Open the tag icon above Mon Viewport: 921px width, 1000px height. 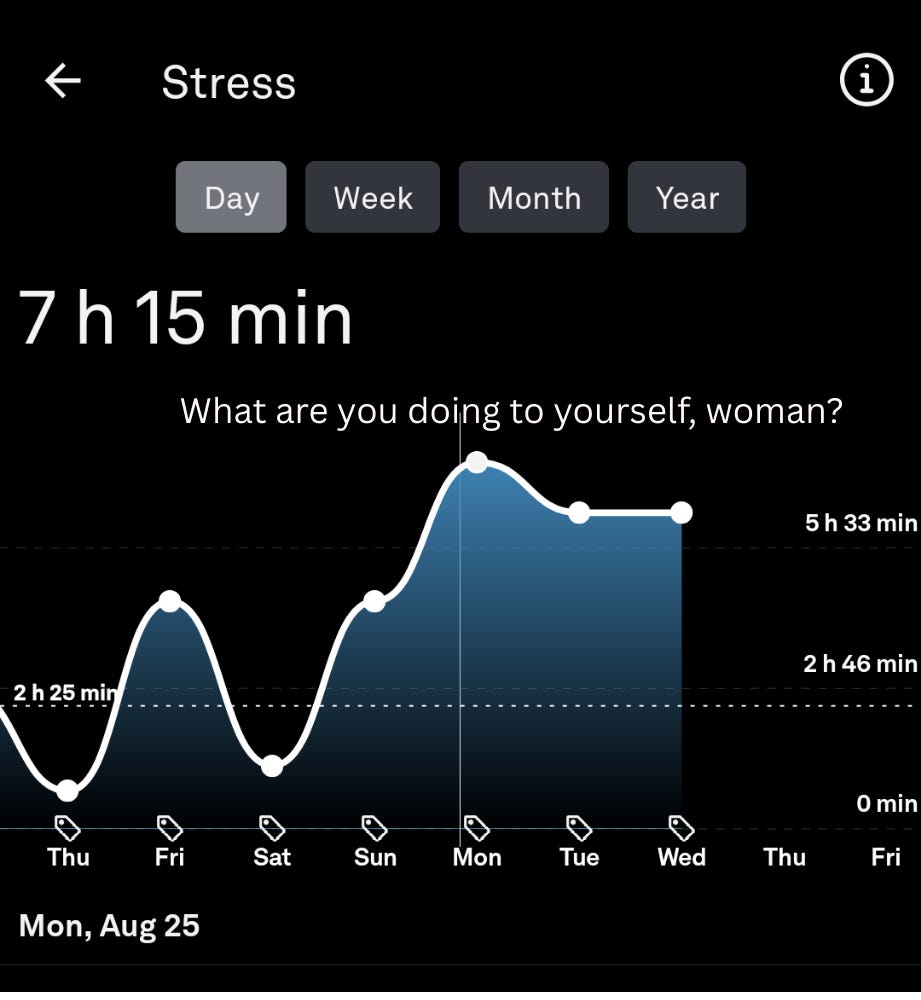click(477, 828)
